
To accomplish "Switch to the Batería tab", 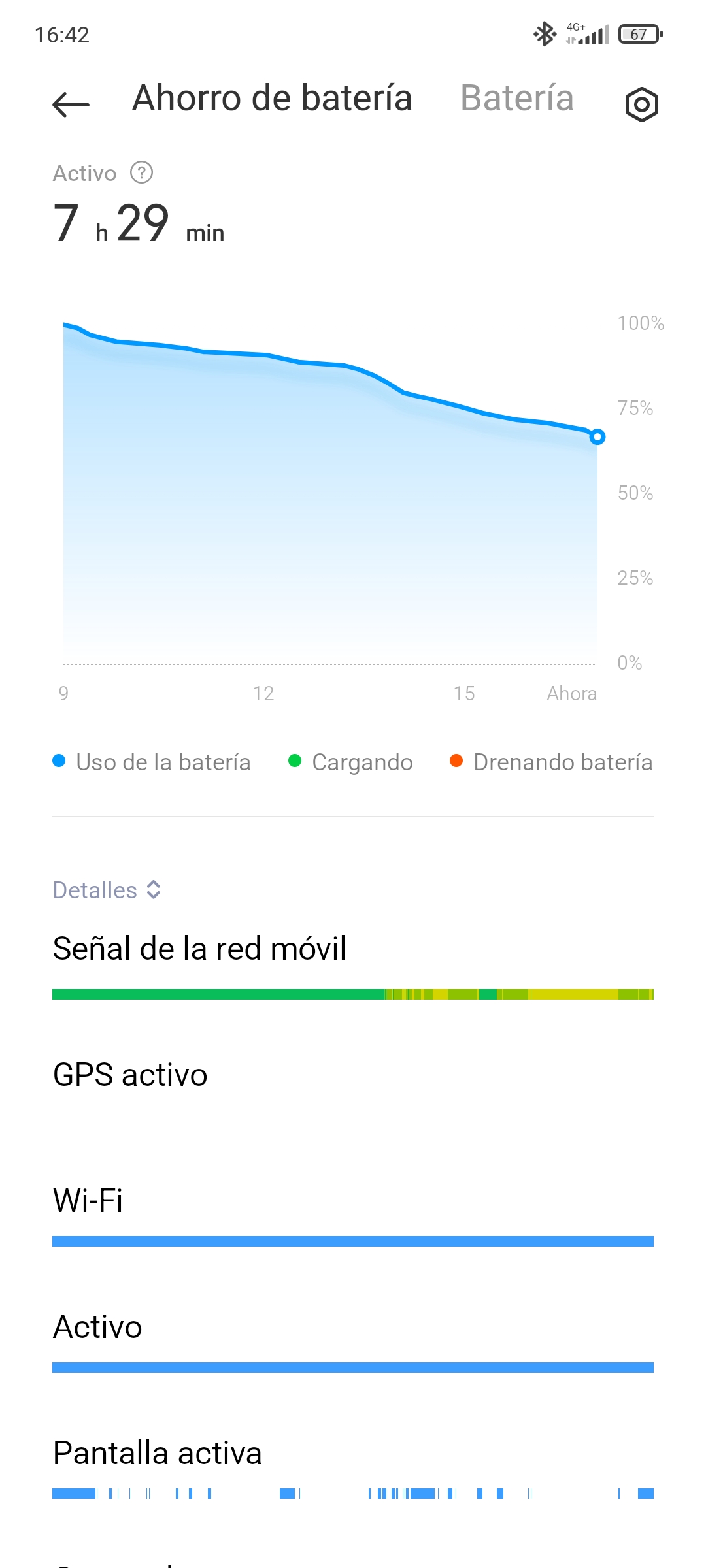I will coord(516,99).
